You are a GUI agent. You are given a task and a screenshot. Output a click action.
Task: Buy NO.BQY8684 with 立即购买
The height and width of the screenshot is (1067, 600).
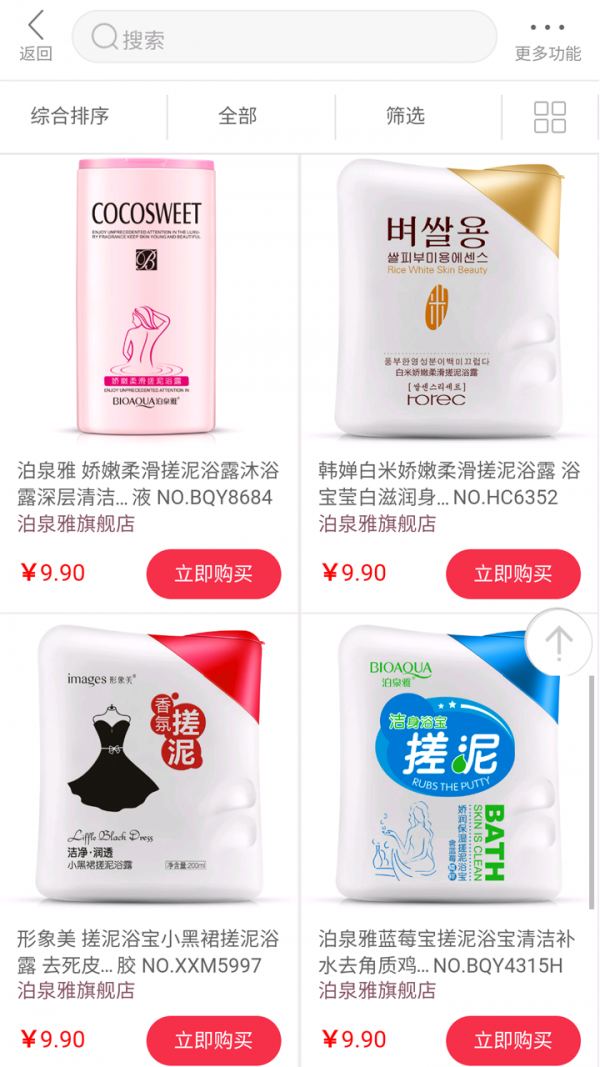[214, 574]
